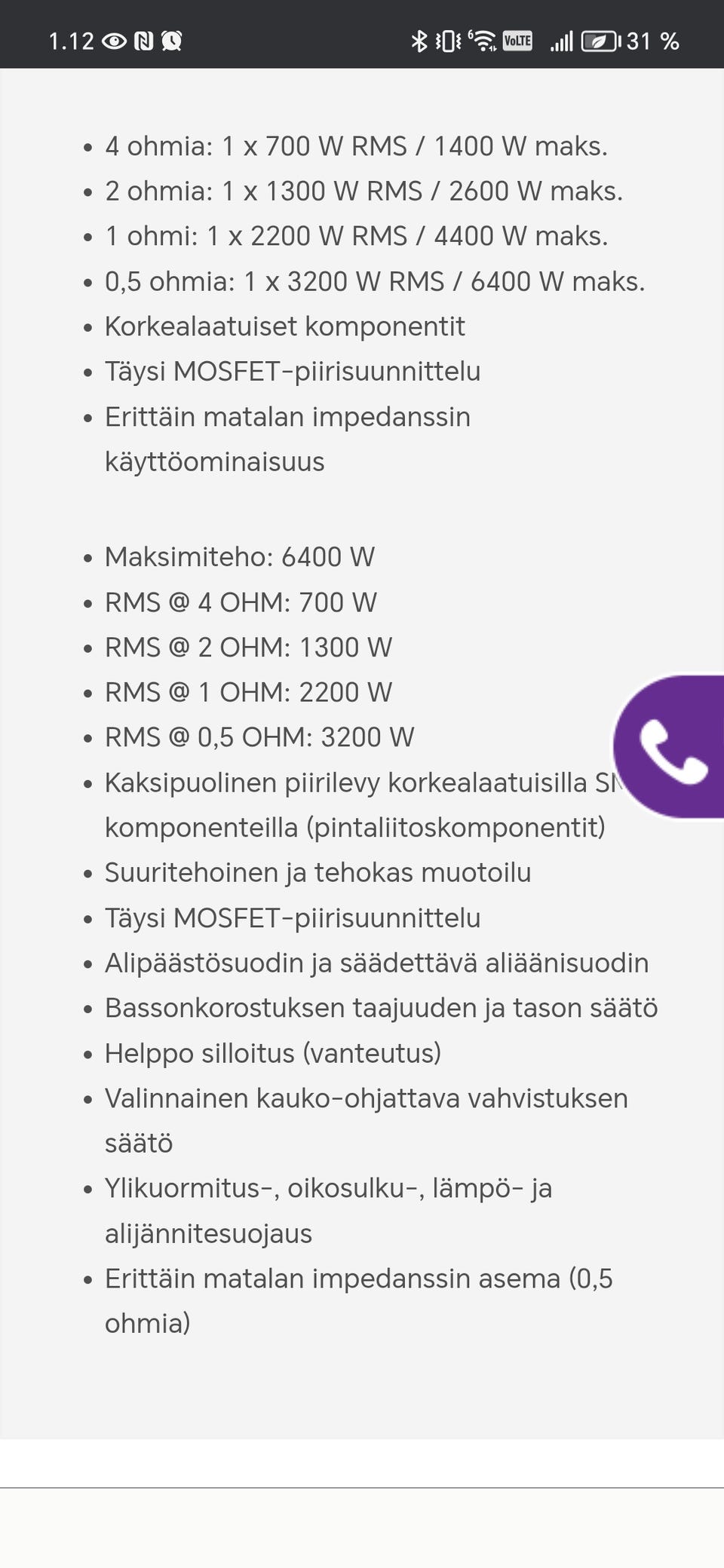Tap the eye comfort mode icon
The height and width of the screenshot is (1568, 724).
point(114,41)
